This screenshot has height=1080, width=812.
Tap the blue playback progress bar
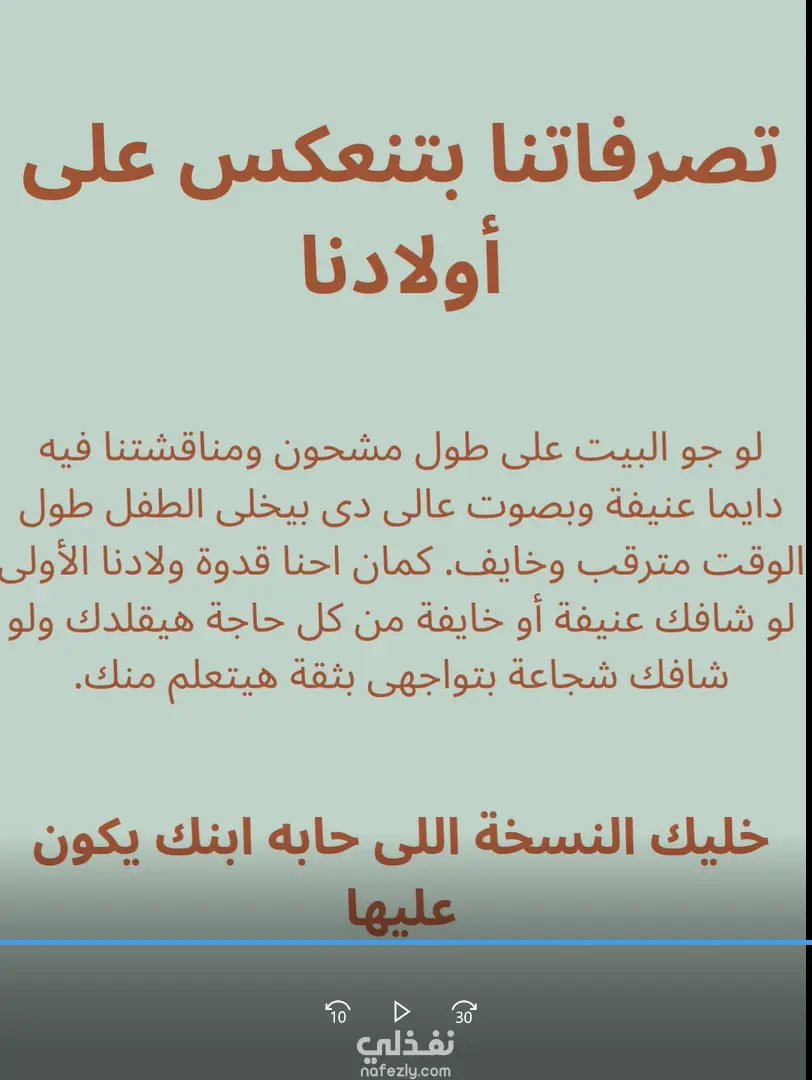pos(406,942)
